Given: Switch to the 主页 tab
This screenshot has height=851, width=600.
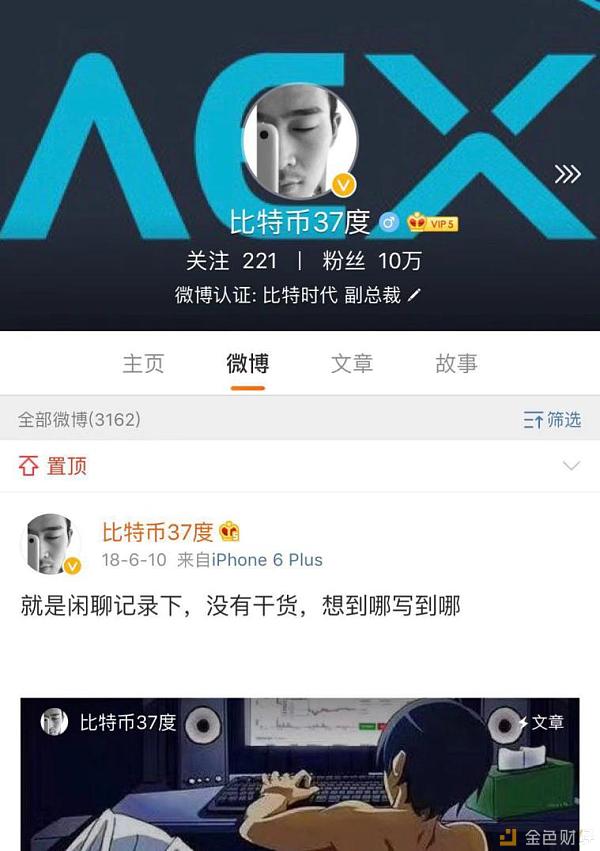Looking at the screenshot, I should 143,364.
